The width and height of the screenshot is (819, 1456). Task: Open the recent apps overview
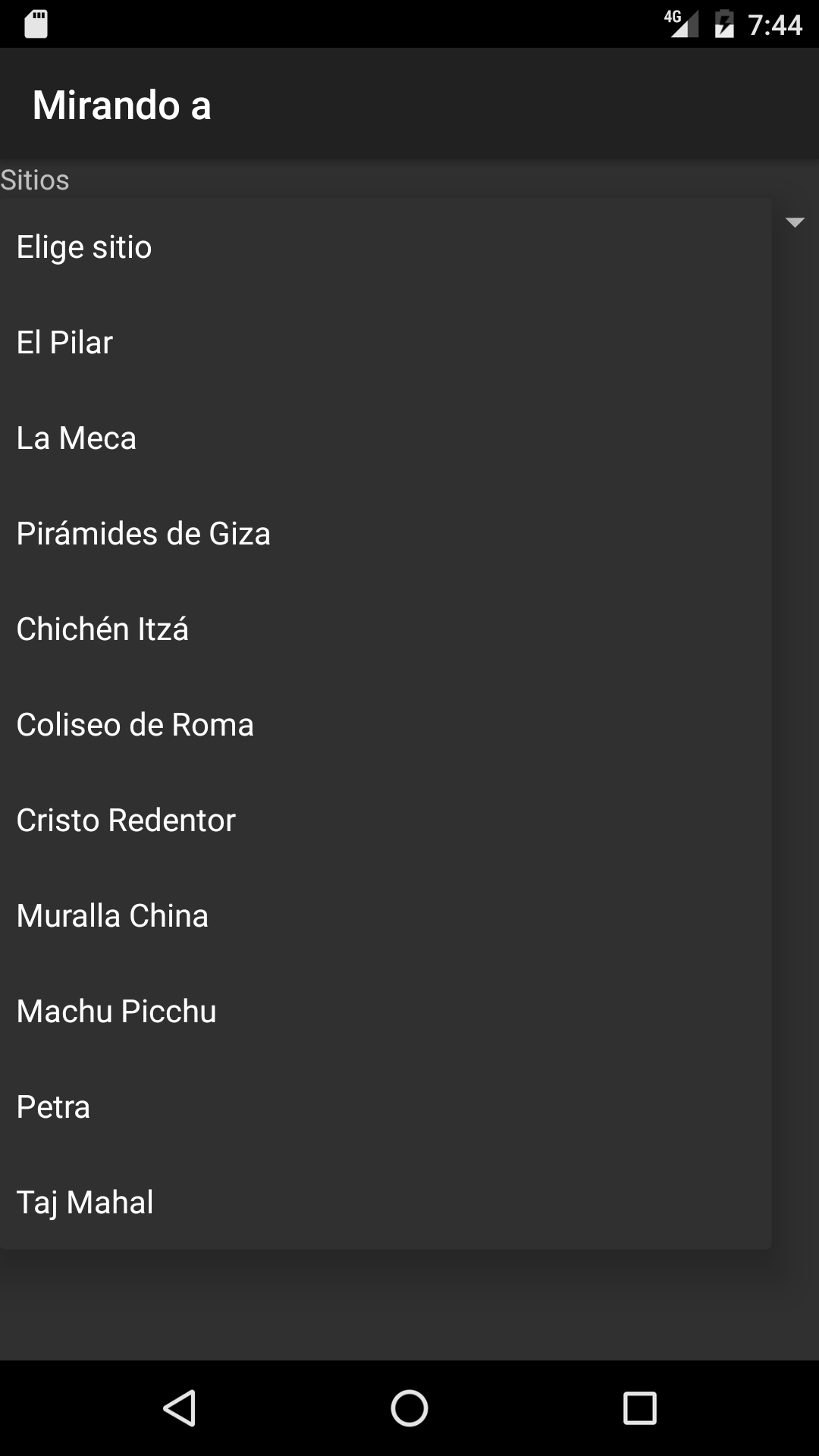tap(639, 1408)
